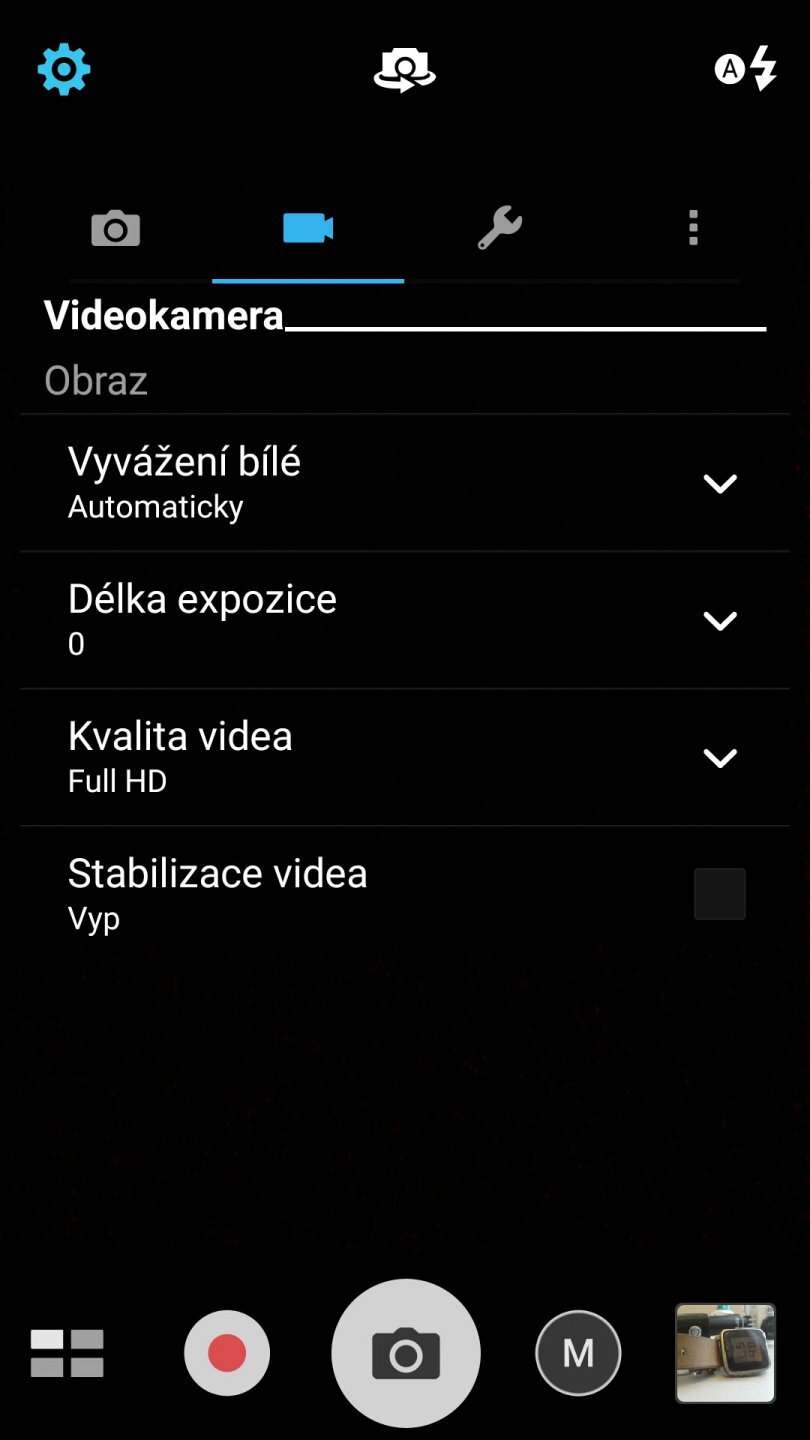The height and width of the screenshot is (1440, 810).
Task: Toggle Stabilizace videa checkbox
Action: click(x=719, y=893)
